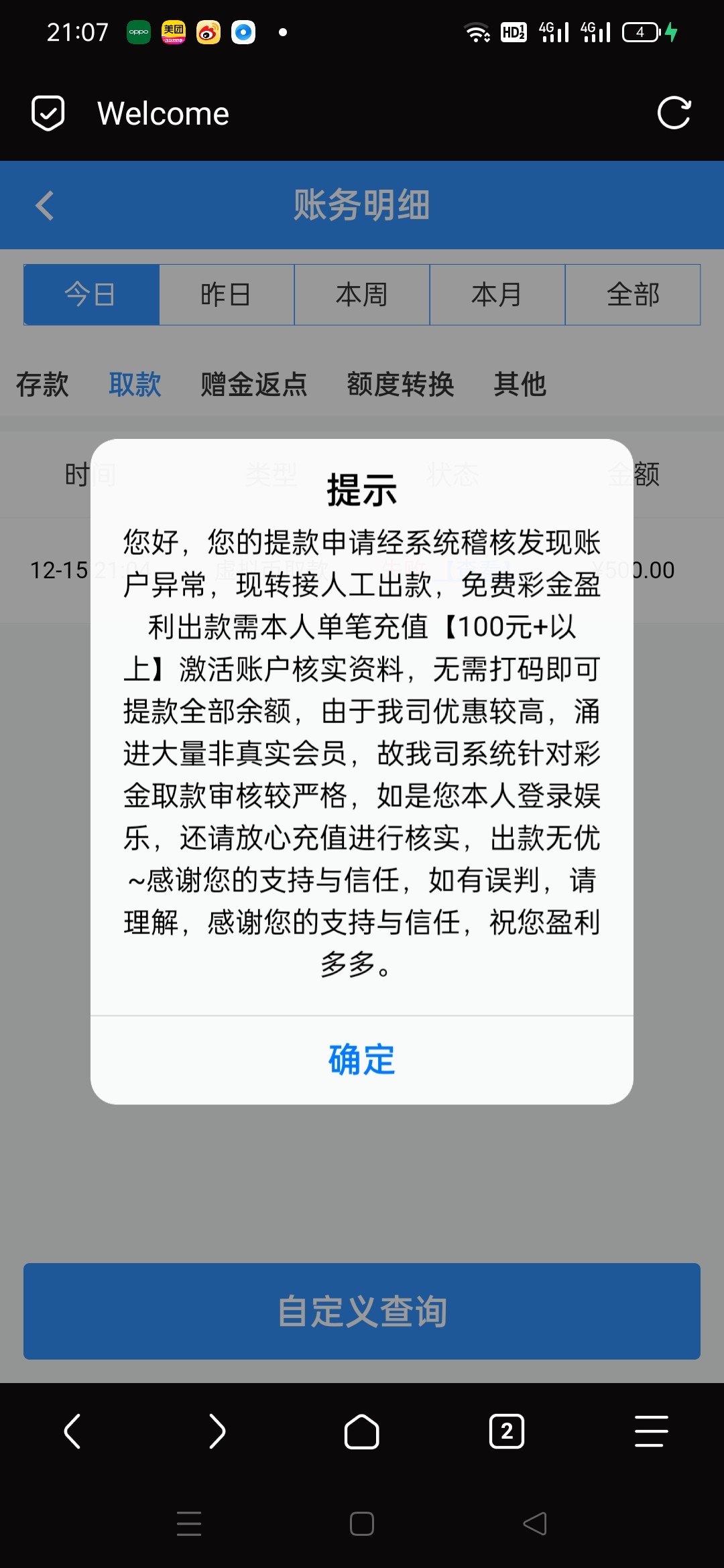The height and width of the screenshot is (1568, 724).
Task: Select the 取款 tab
Action: coord(135,385)
